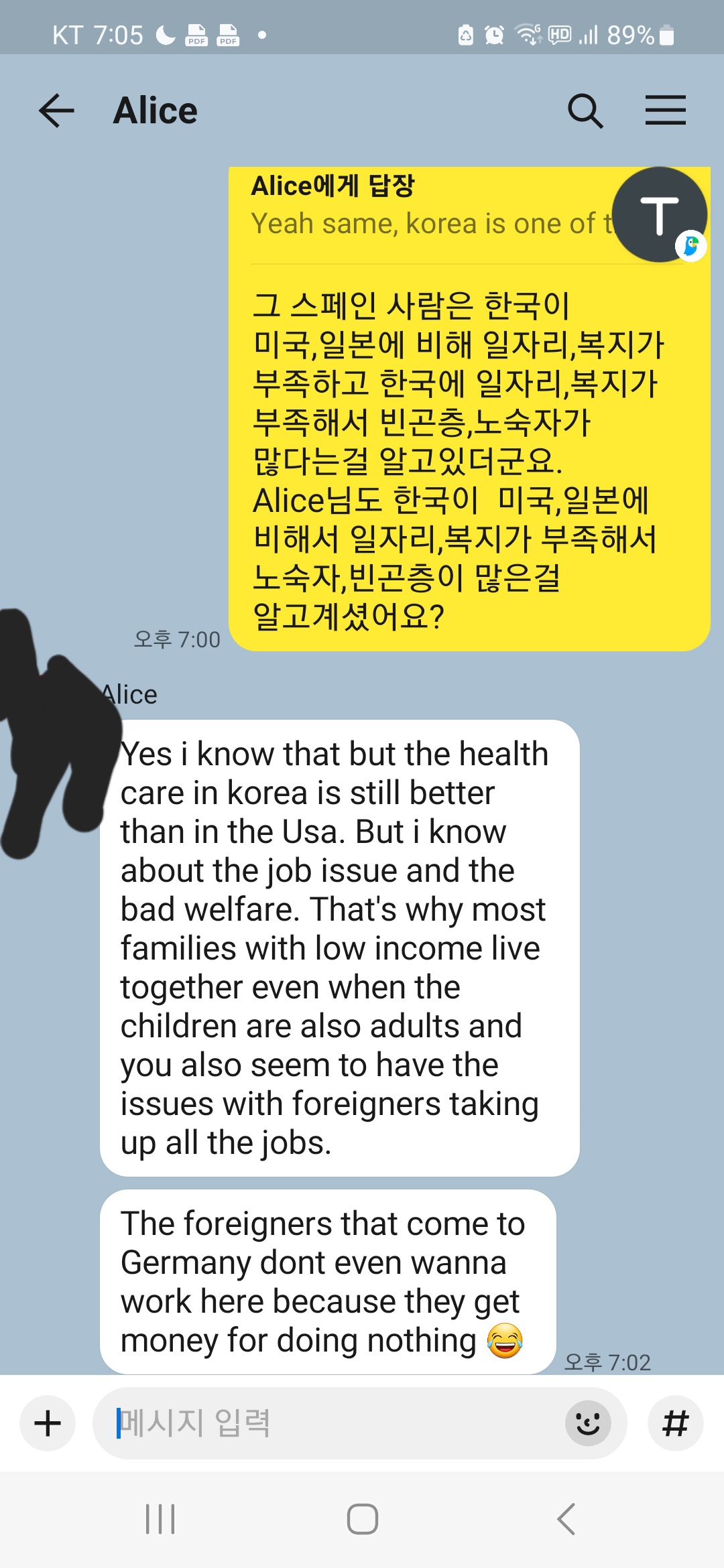
Task: Tap the floating T translate button
Action: (x=660, y=214)
